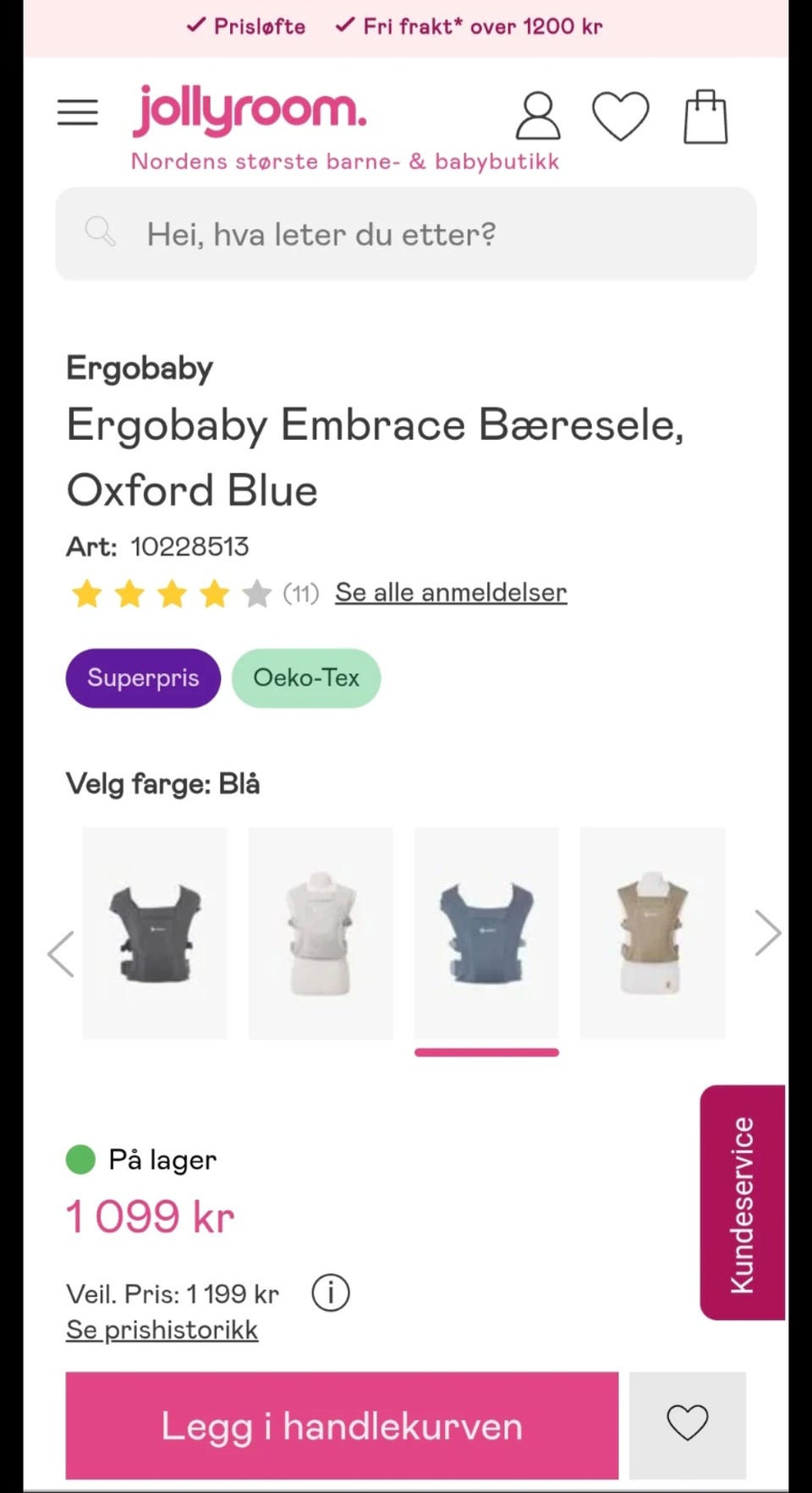Open the shopping bag icon
812x1493 pixels.
click(x=705, y=117)
